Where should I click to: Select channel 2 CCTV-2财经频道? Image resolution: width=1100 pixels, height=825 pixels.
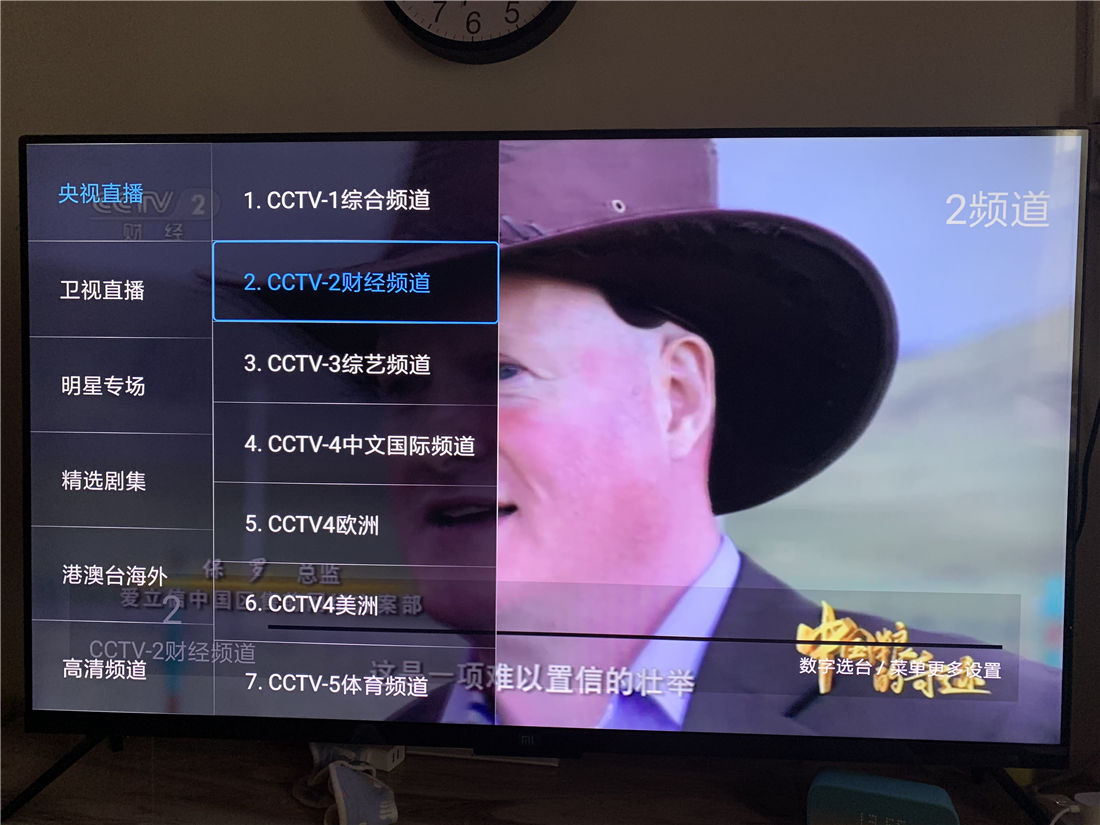[337, 283]
